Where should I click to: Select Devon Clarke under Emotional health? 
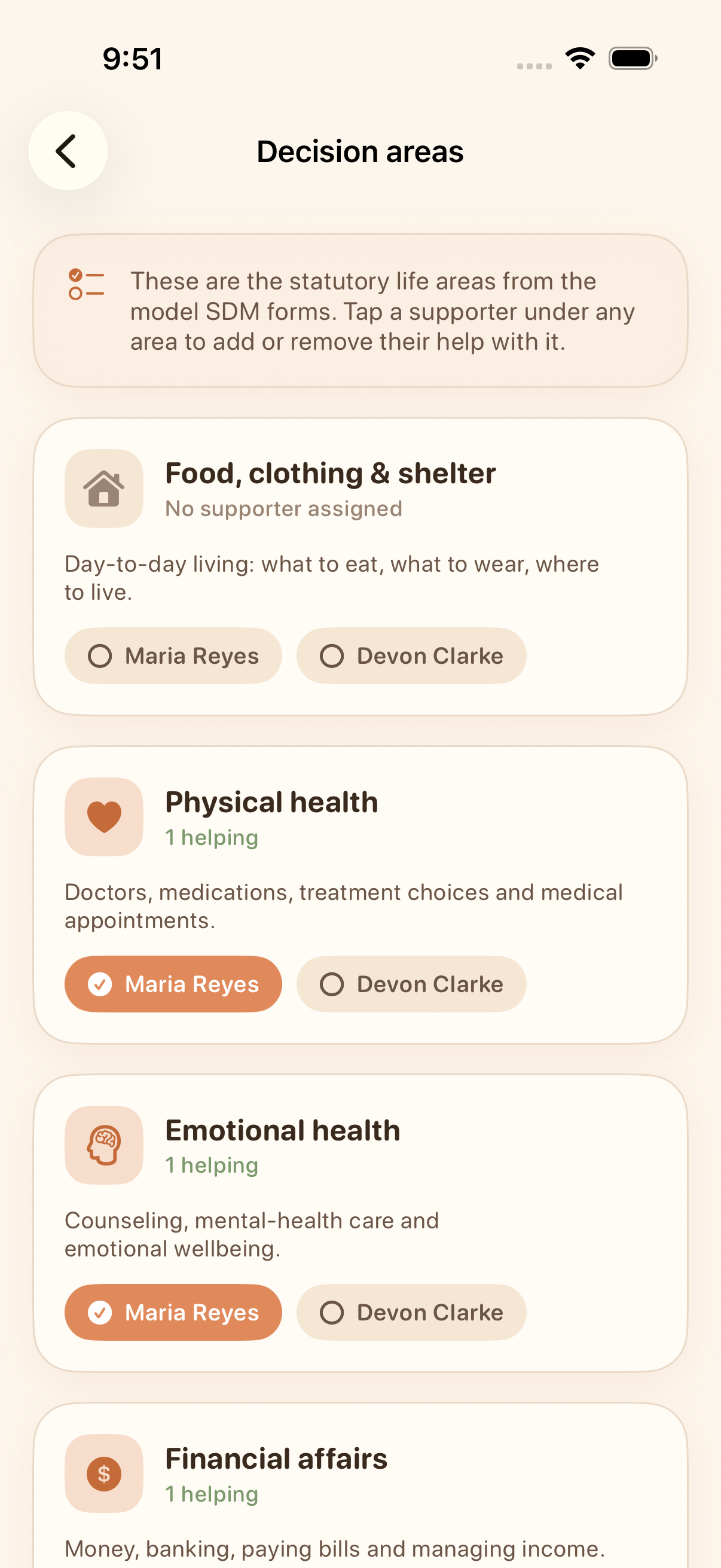(x=411, y=1312)
